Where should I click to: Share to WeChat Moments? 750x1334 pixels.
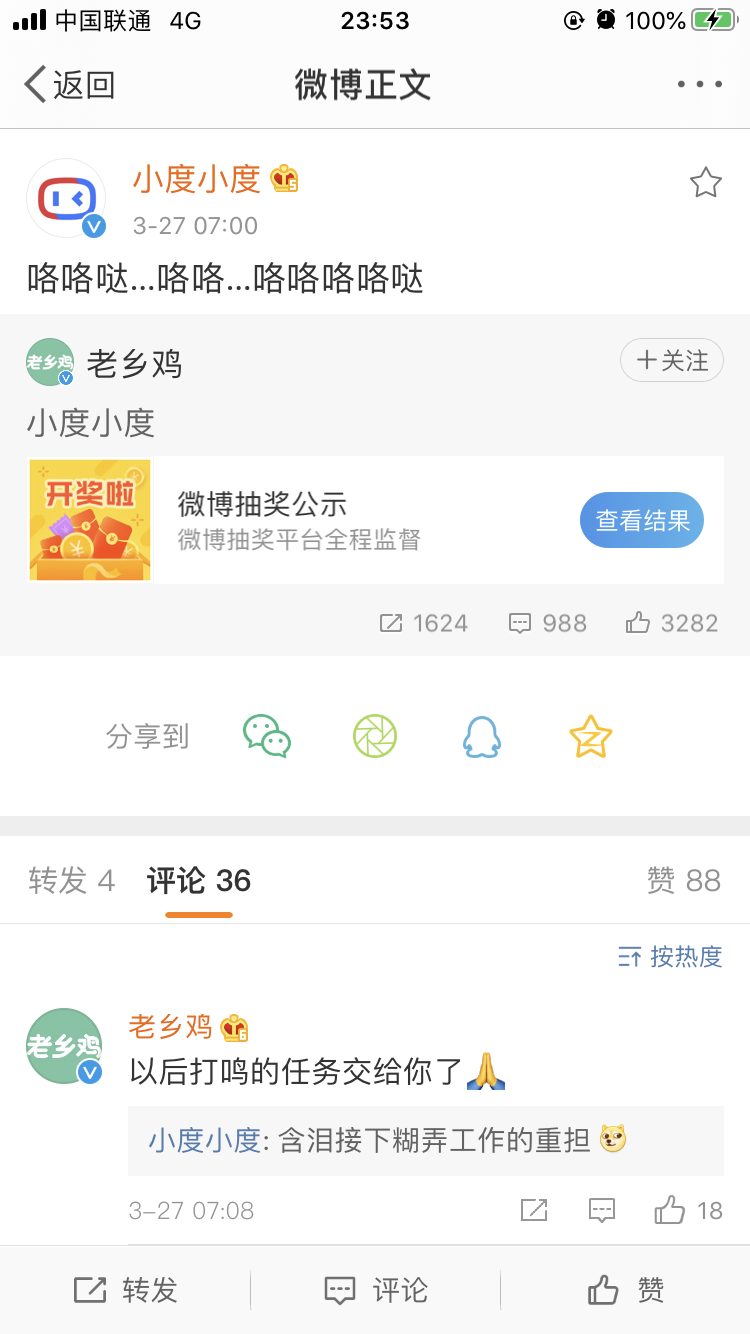(x=375, y=737)
